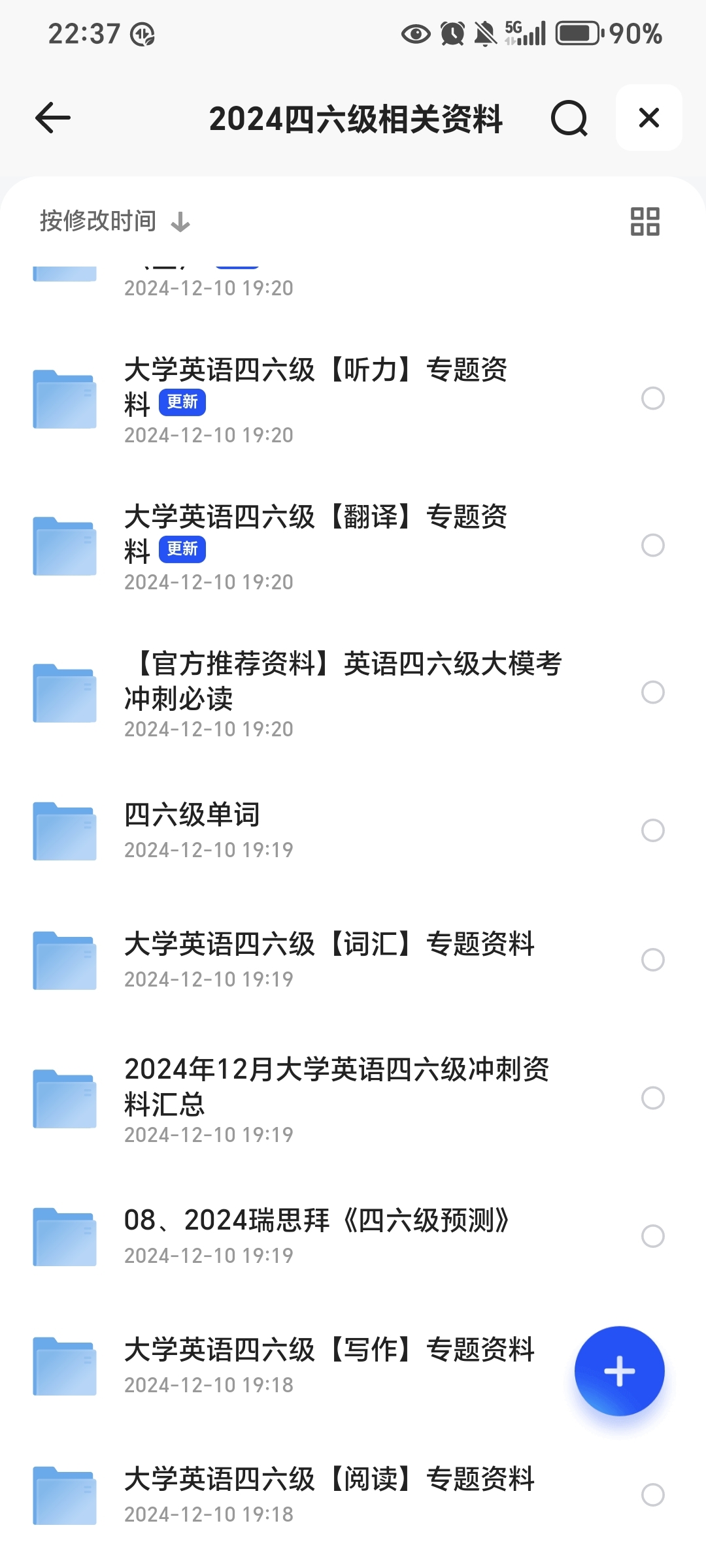Select the 【阅读】专题资料 folder circle

click(652, 1494)
